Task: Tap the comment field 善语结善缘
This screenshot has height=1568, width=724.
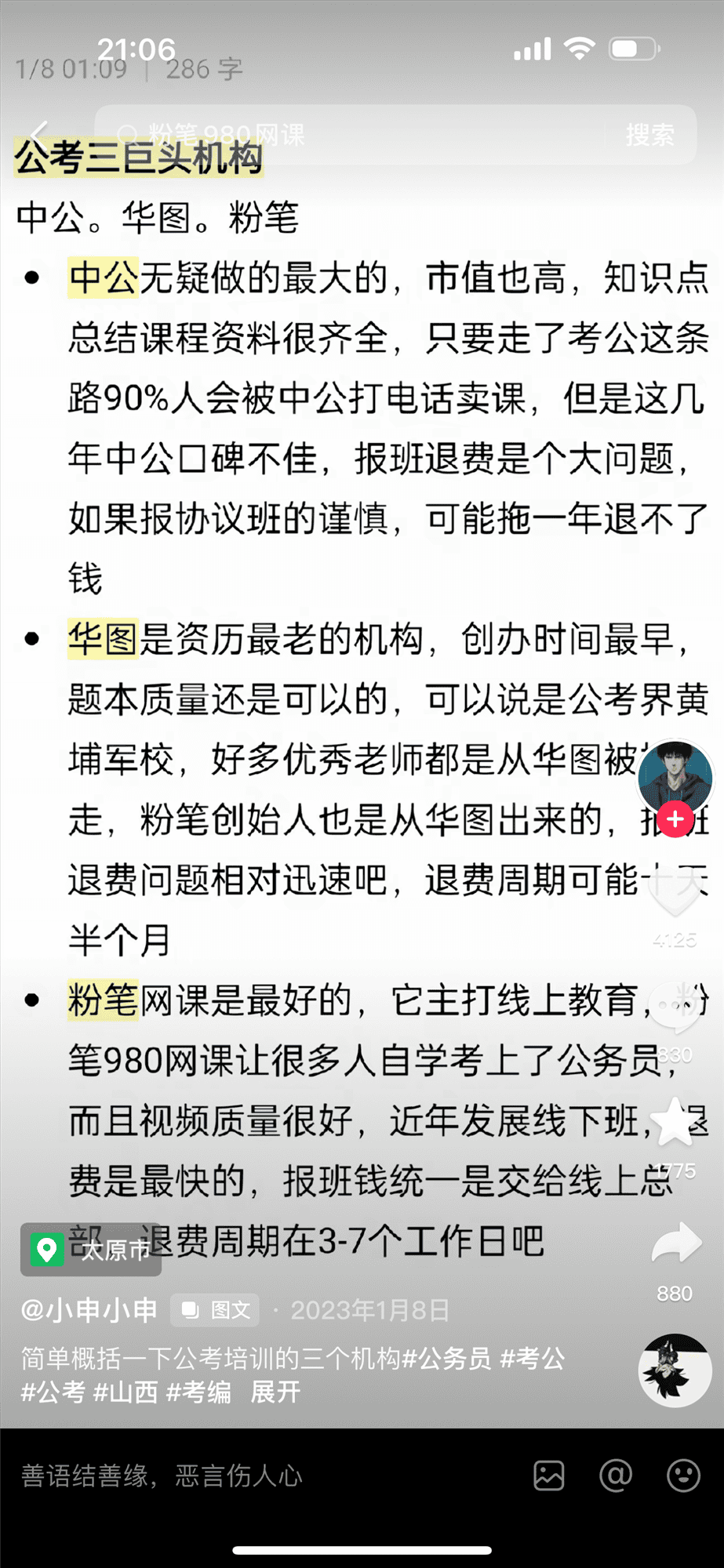Action: pyautogui.click(x=235, y=1476)
